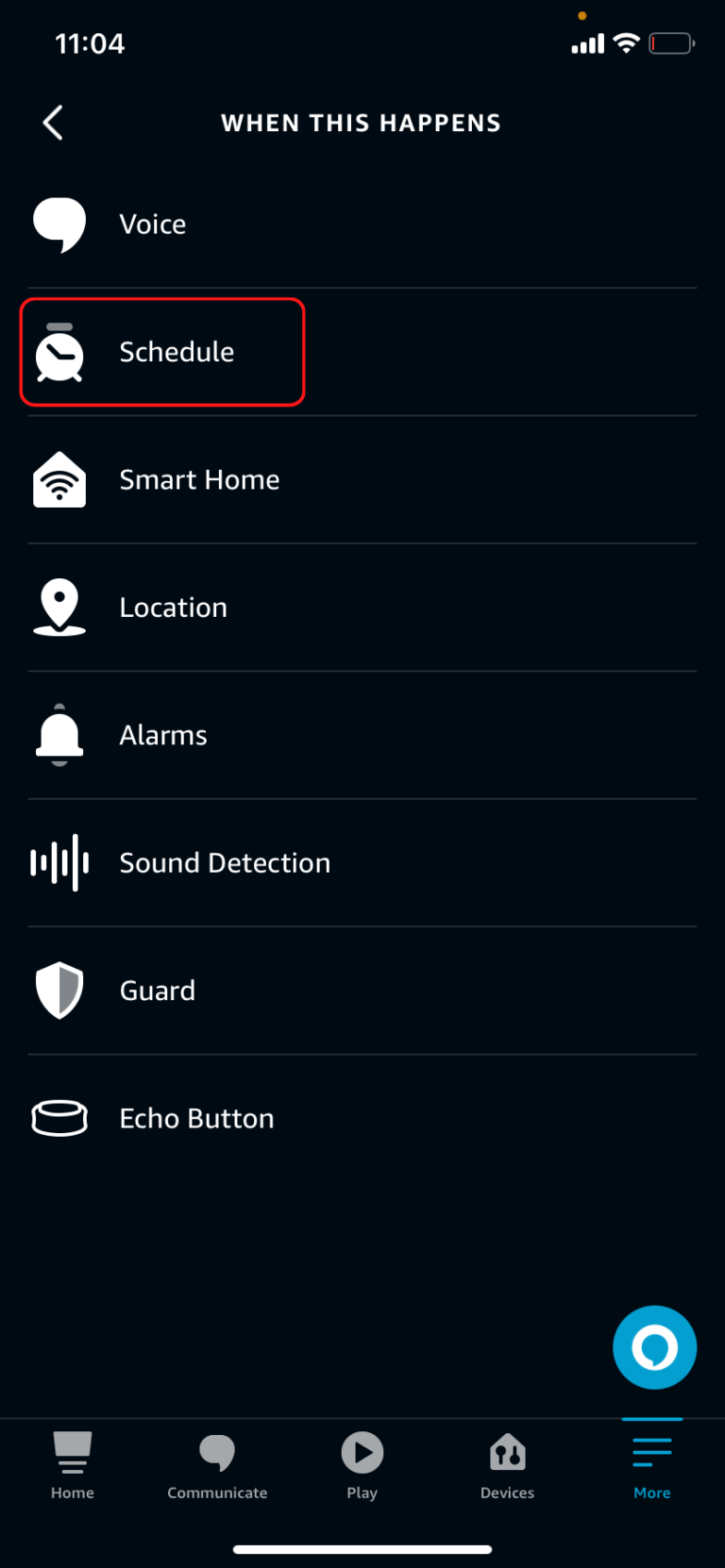This screenshot has width=725, height=1568.
Task: Tap the Schedule alarm clock icon
Action: point(59,352)
